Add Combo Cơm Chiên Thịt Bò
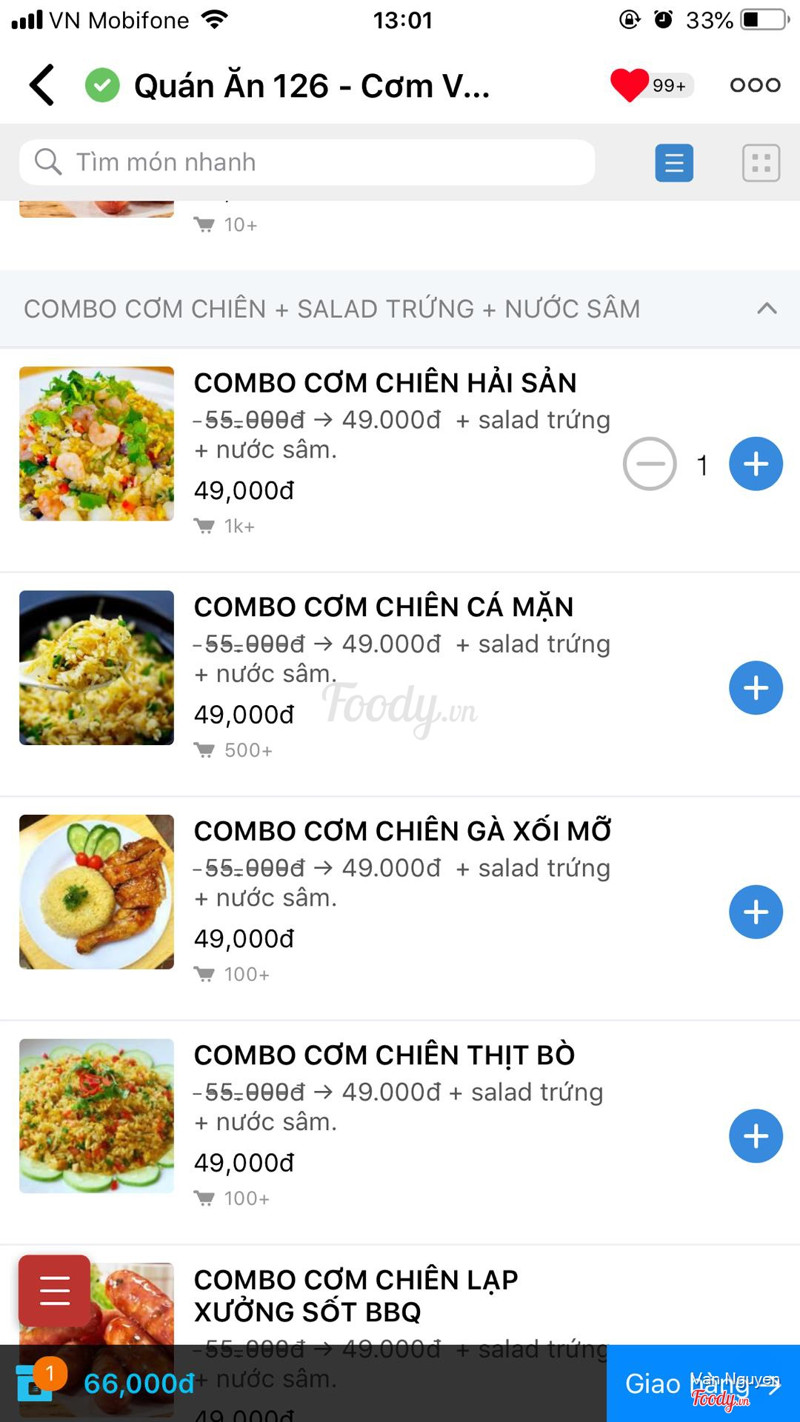Viewport: 800px width, 1422px height. [755, 1136]
